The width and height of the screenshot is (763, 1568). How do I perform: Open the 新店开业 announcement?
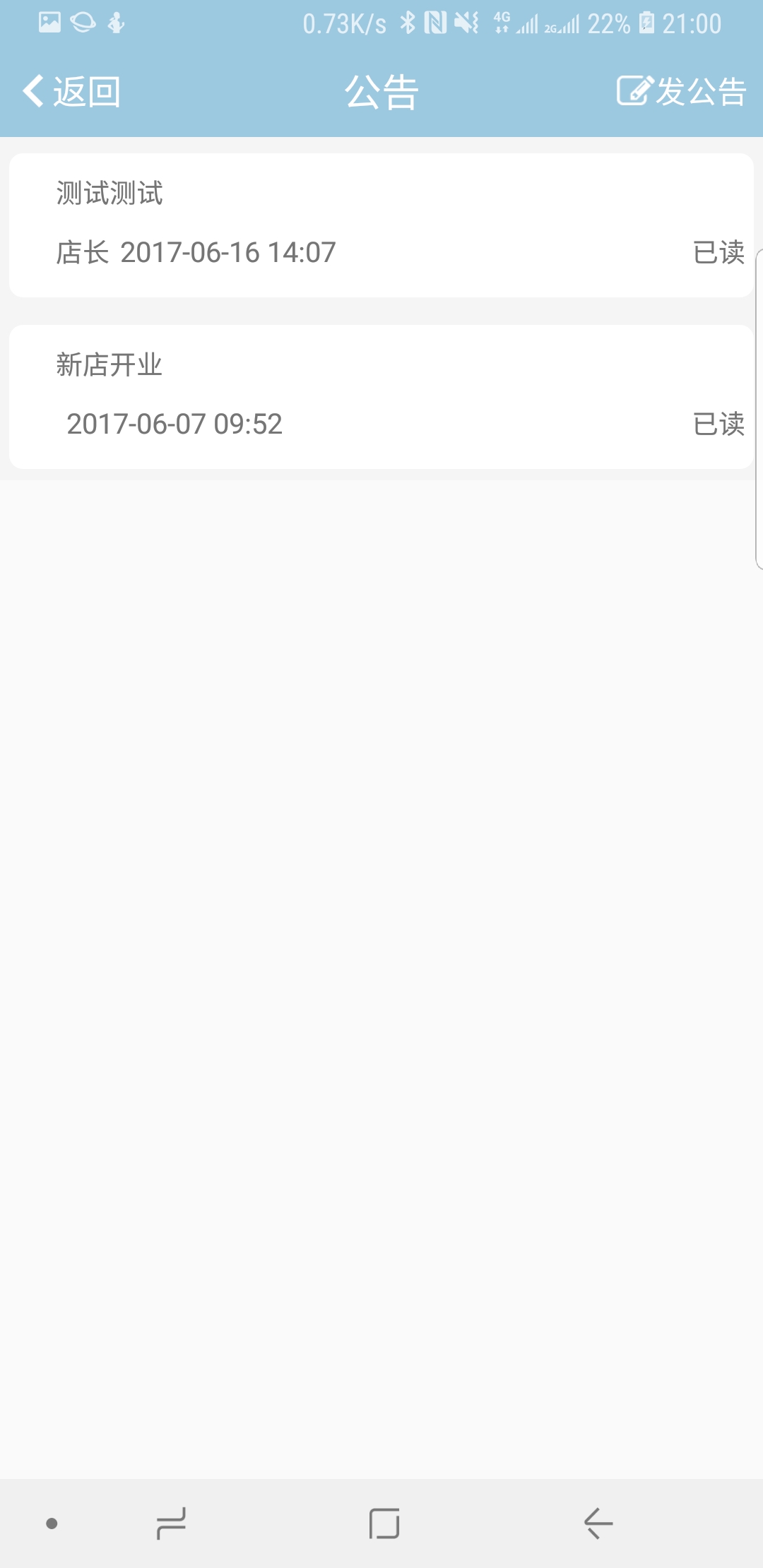click(381, 397)
